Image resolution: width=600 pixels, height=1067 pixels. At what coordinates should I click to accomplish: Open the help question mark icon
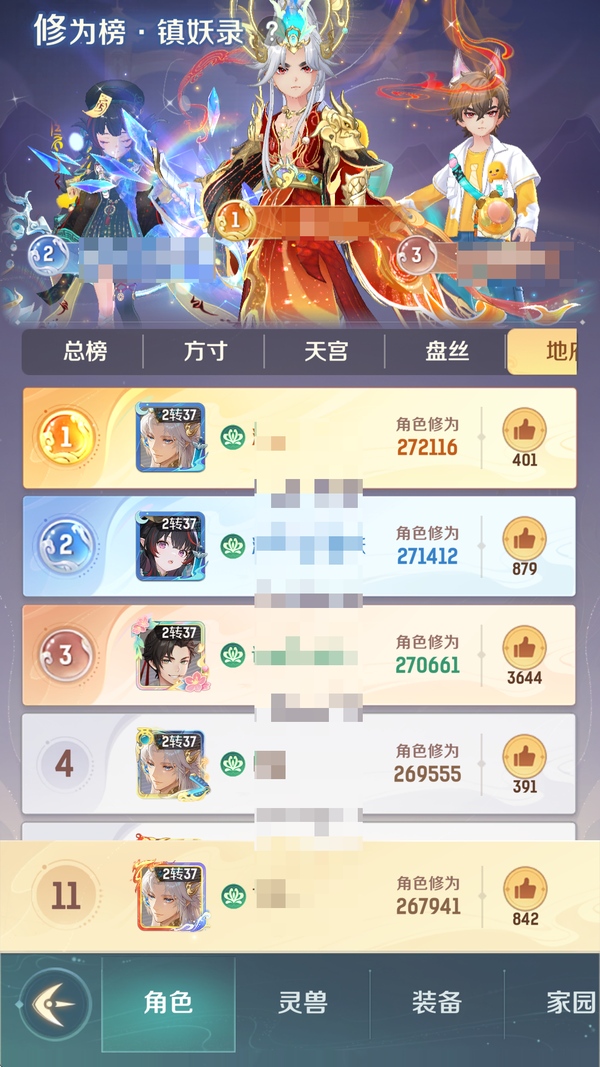click(x=271, y=31)
